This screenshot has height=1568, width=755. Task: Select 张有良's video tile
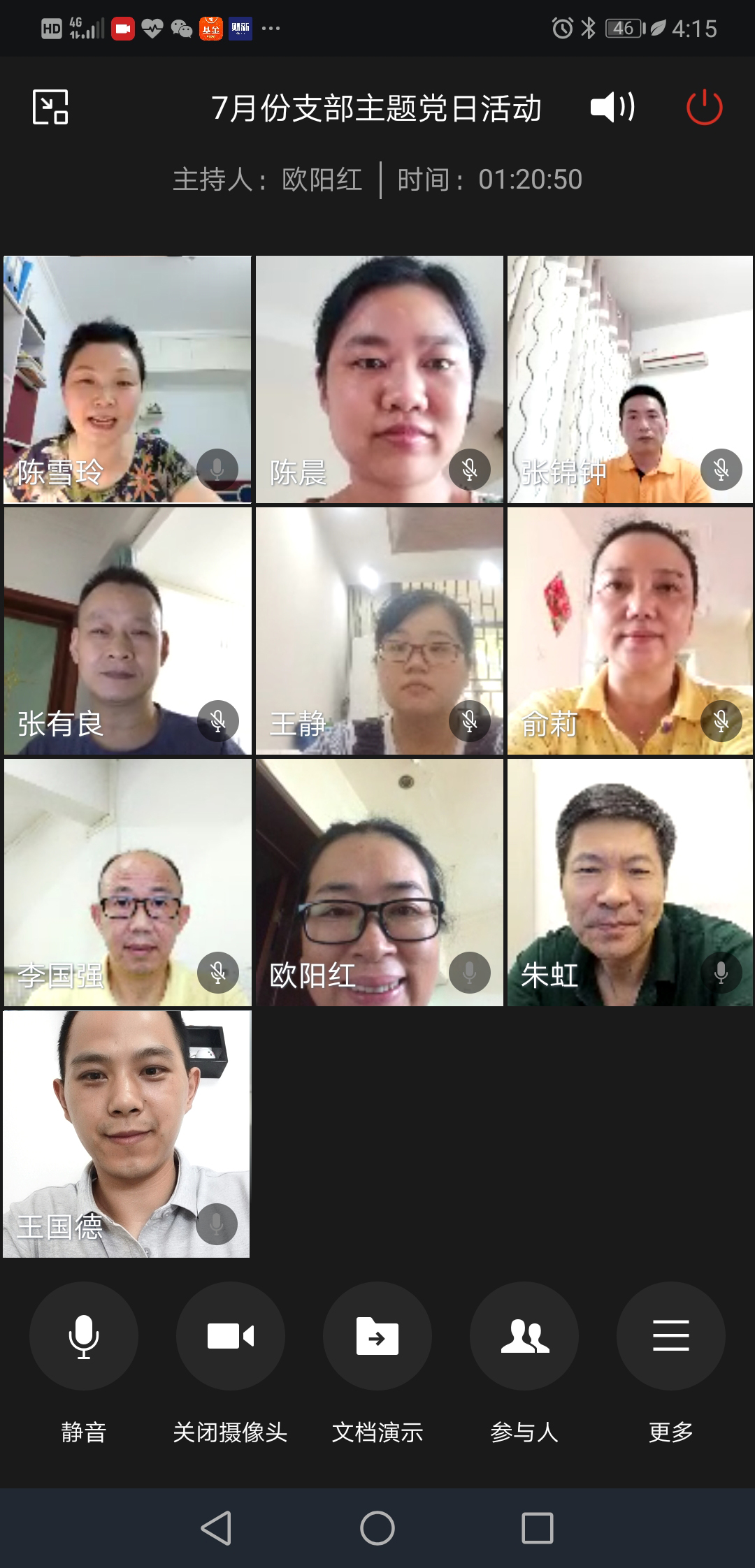[127, 630]
